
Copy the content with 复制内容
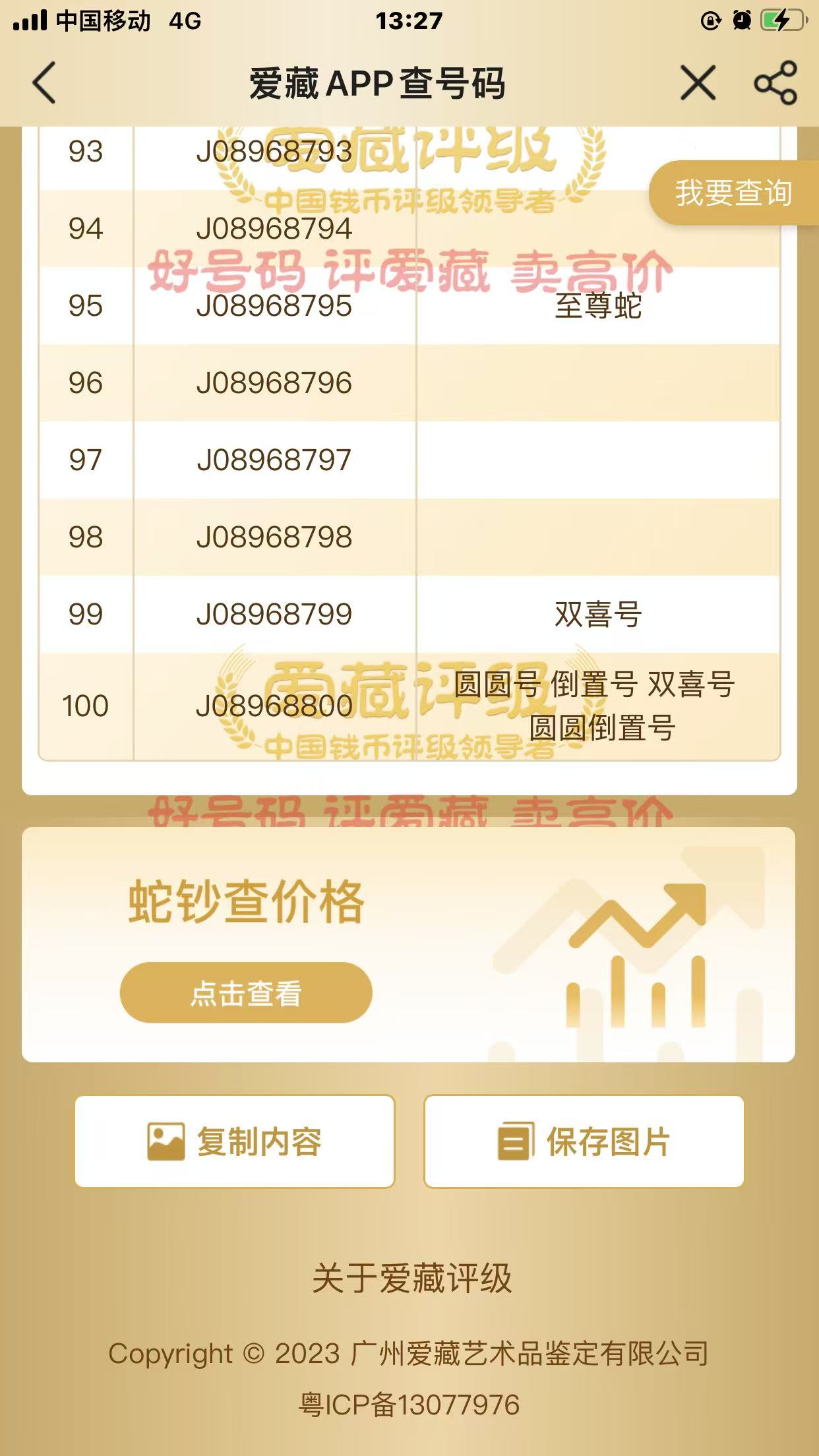[235, 1141]
